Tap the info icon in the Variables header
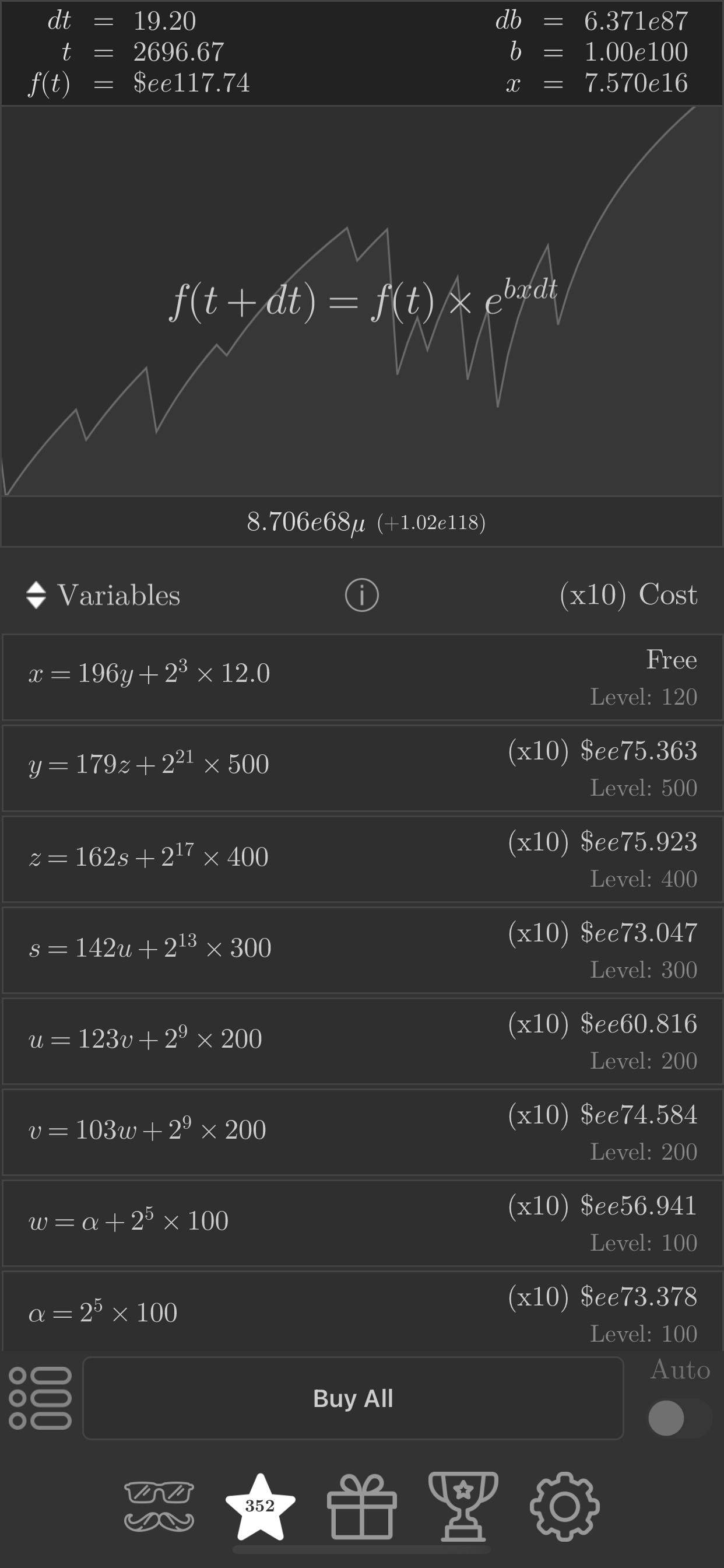The image size is (724, 1568). (x=361, y=596)
